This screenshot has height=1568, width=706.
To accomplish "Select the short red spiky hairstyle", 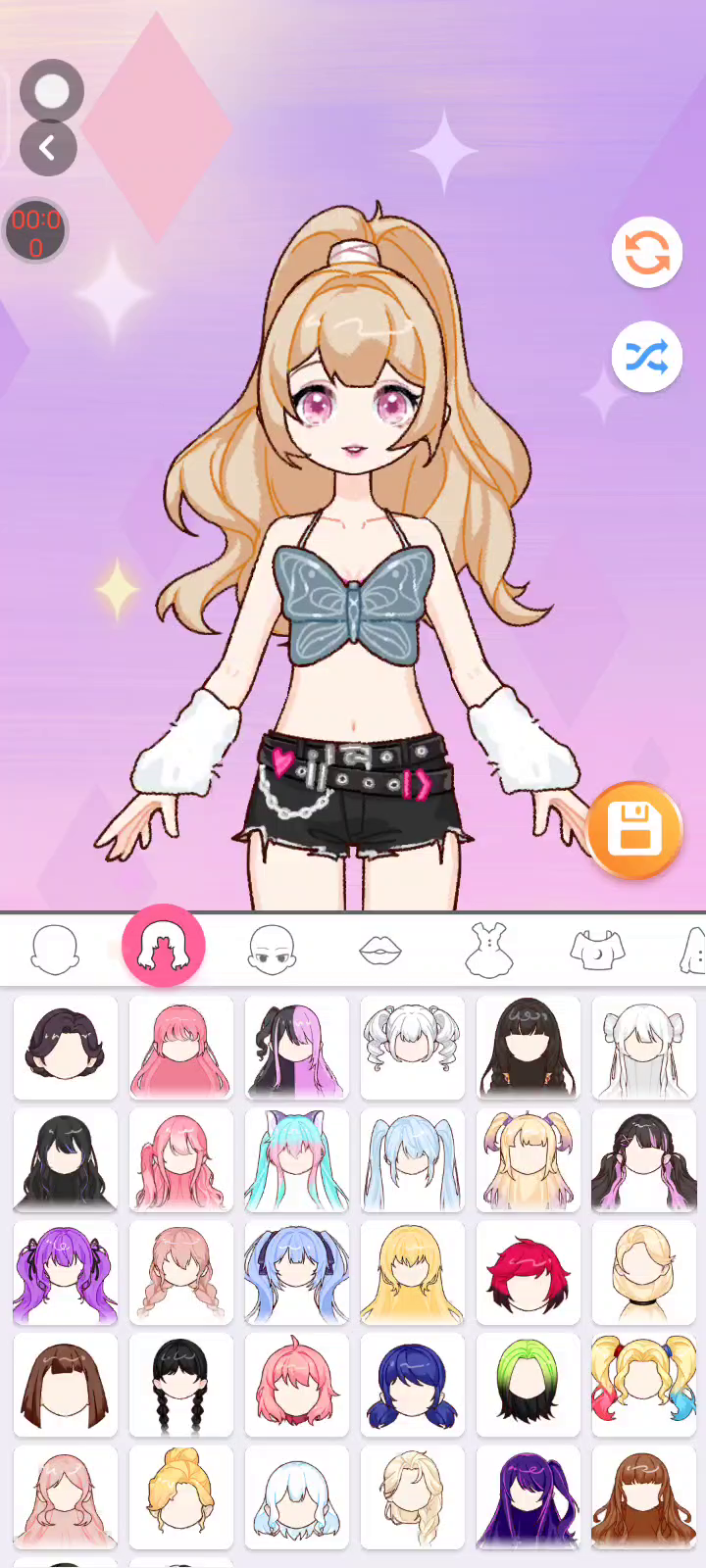I will click(528, 1273).
